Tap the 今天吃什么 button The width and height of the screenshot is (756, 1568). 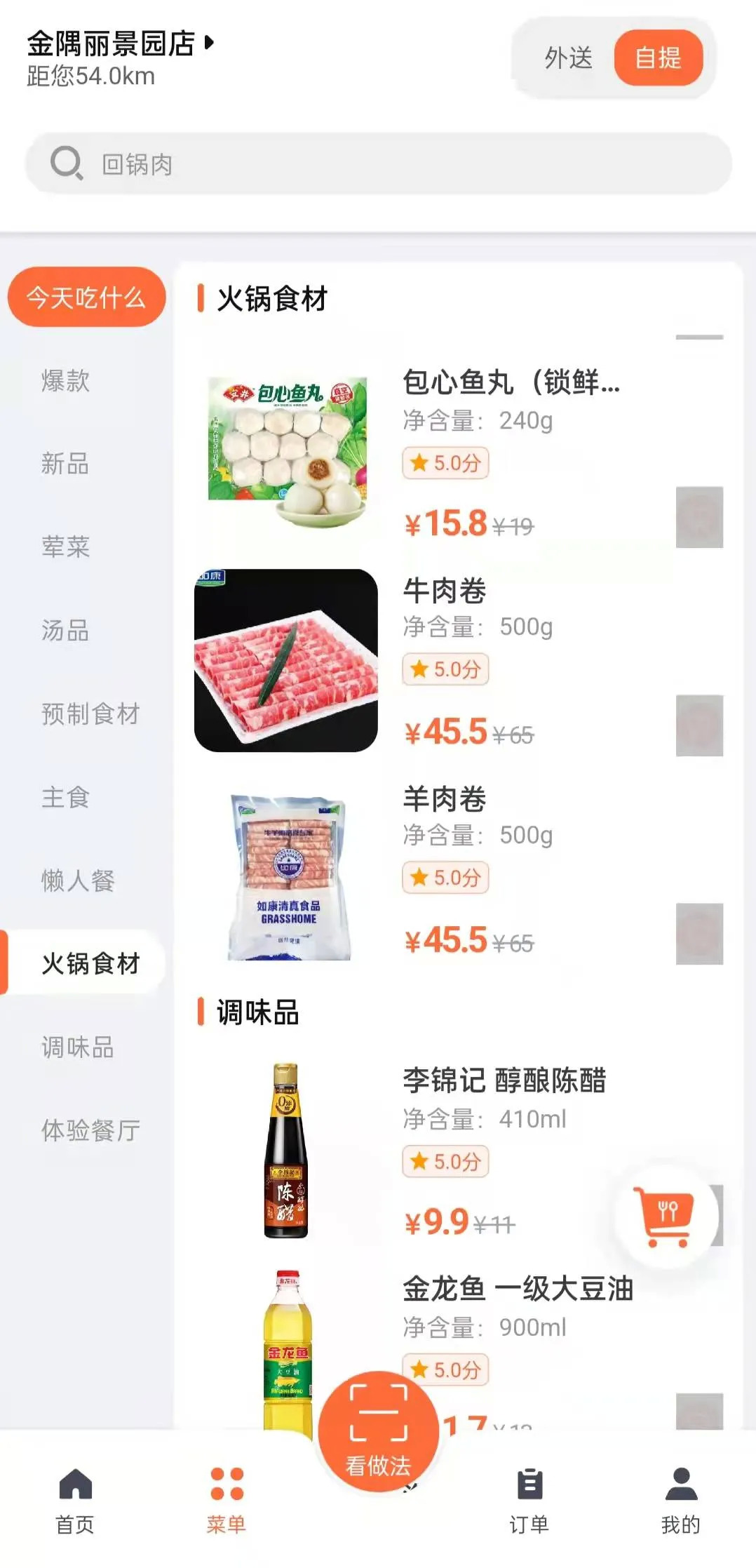click(86, 297)
